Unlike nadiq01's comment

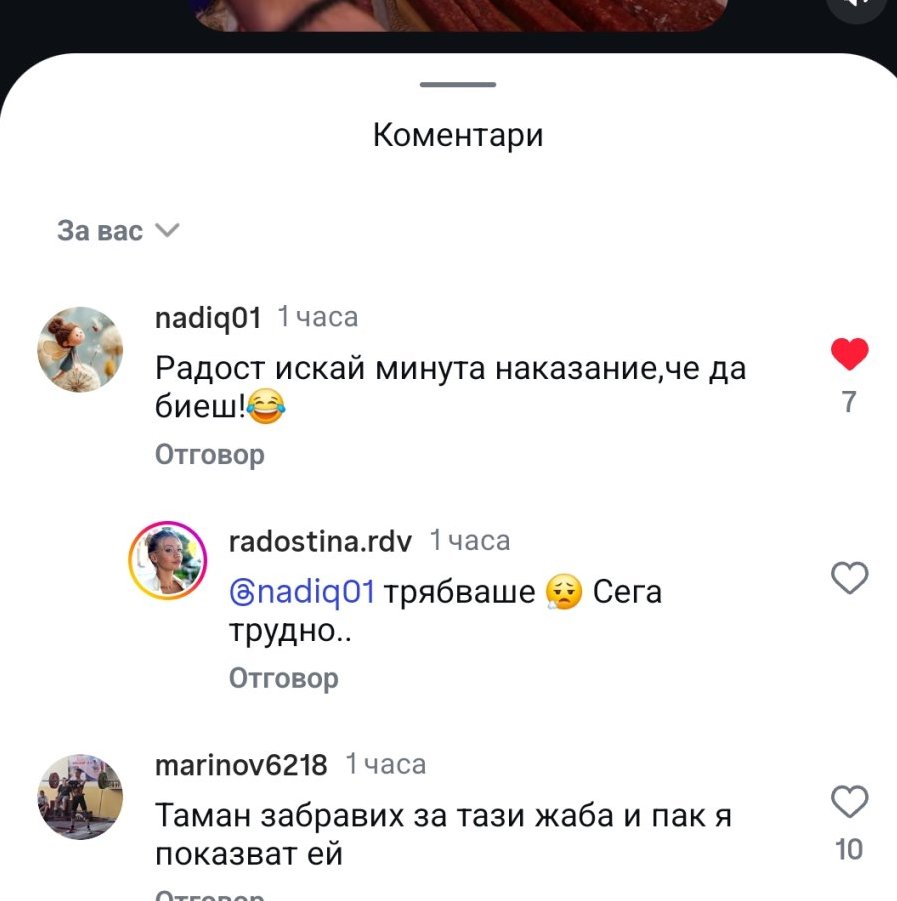pyautogui.click(x=849, y=355)
